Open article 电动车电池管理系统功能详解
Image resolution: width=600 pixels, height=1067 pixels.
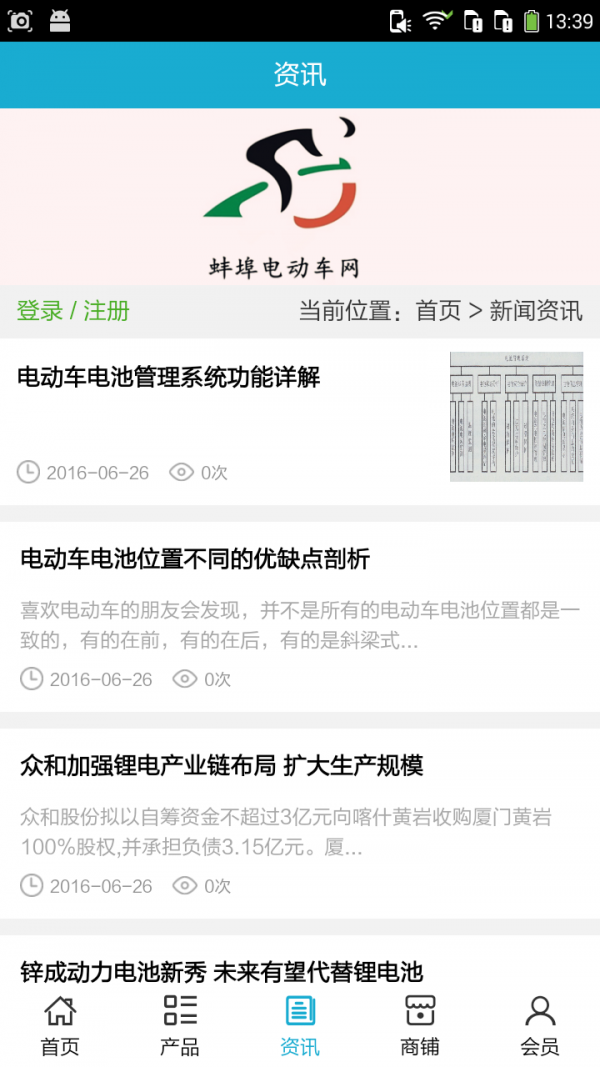pyautogui.click(x=169, y=378)
